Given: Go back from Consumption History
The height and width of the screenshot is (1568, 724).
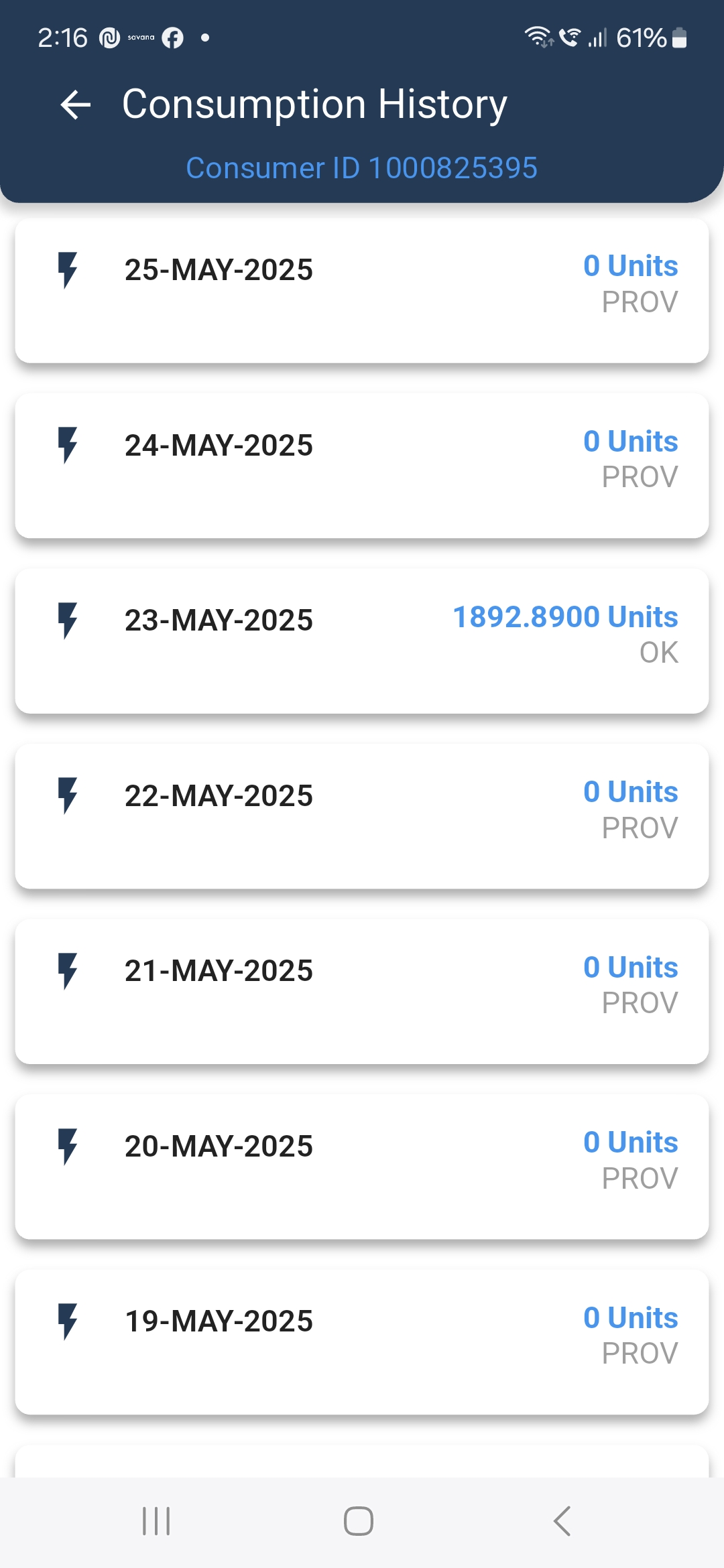Looking at the screenshot, I should coord(75,105).
